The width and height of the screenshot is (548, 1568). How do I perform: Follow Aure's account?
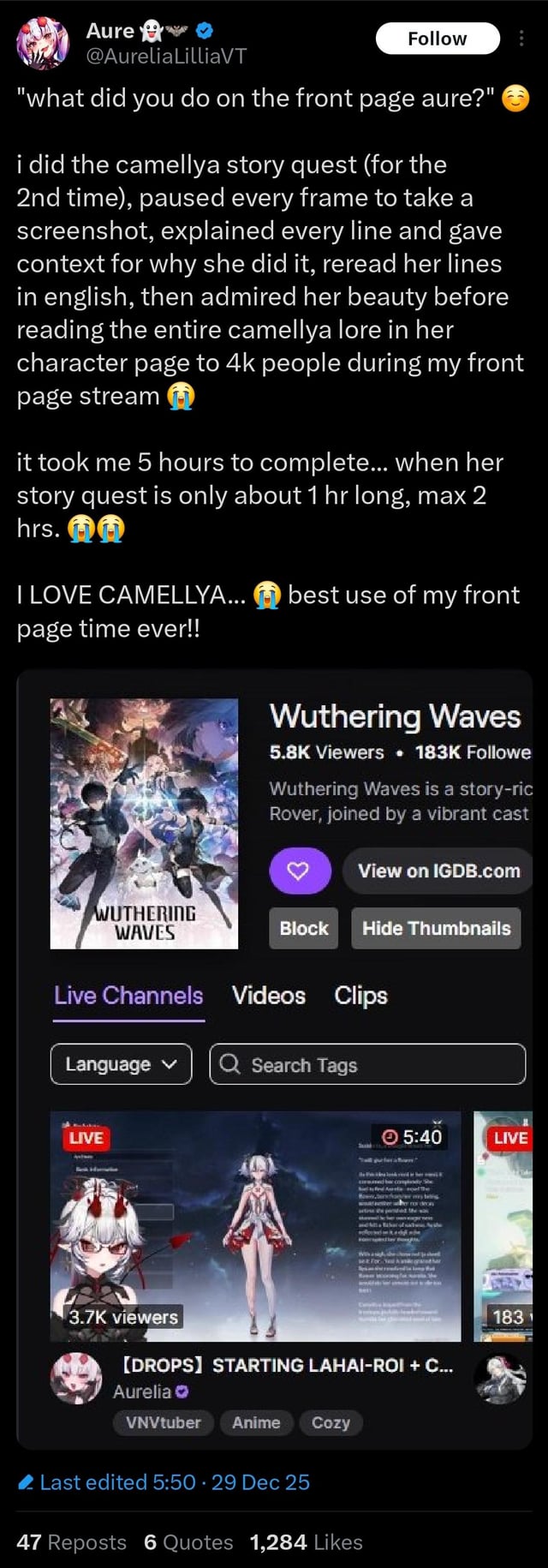tap(437, 39)
